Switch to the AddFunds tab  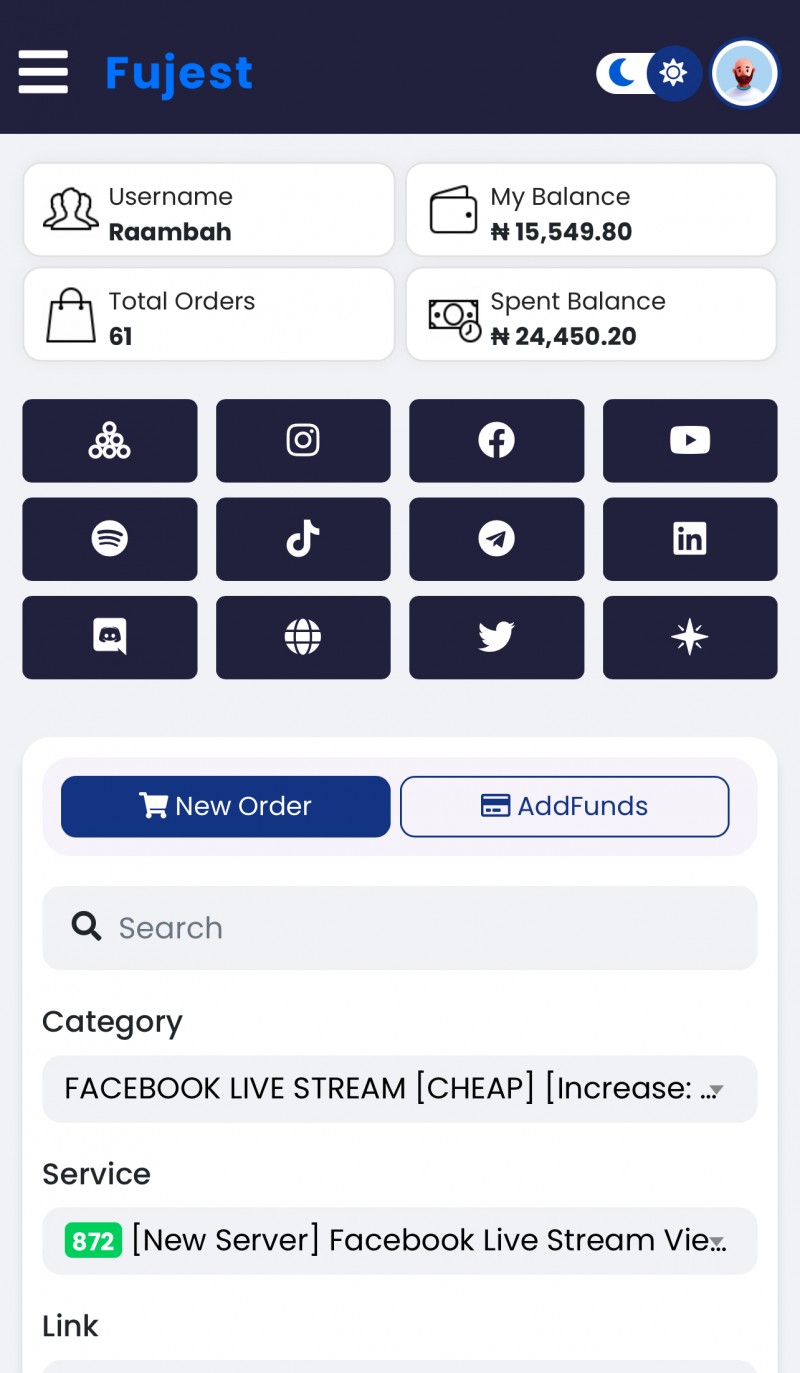pyautogui.click(x=564, y=806)
